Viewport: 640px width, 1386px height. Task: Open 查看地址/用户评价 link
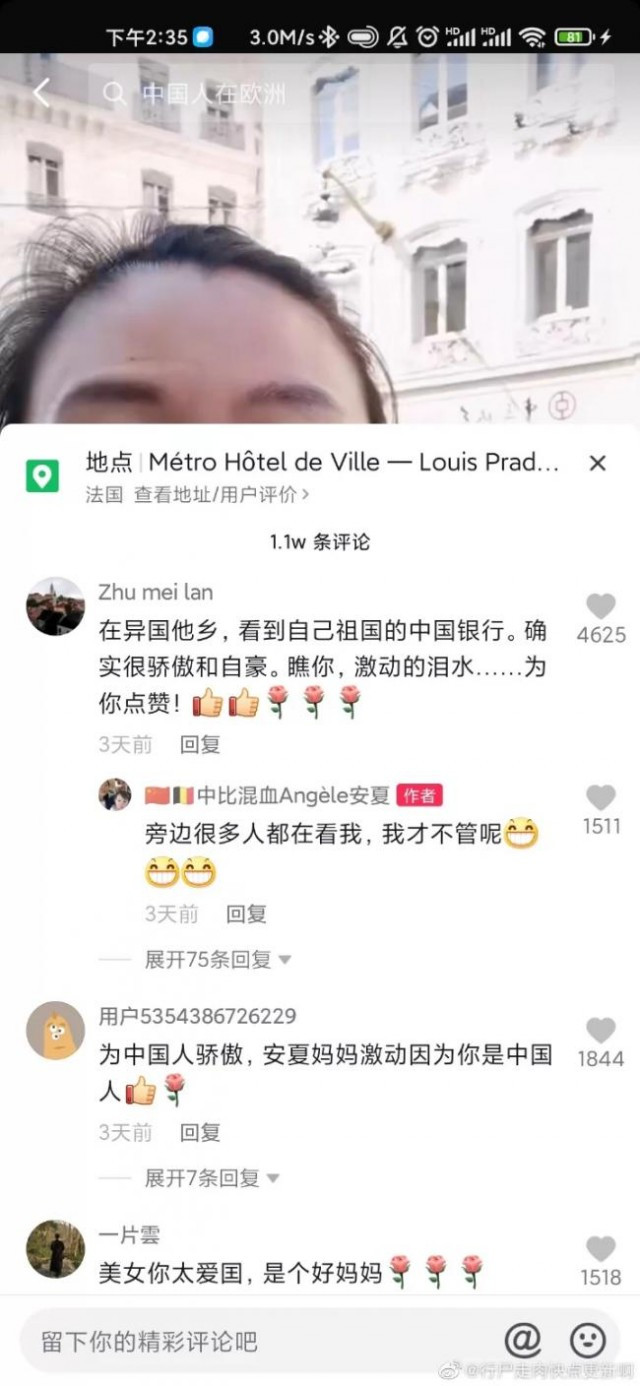tap(221, 494)
